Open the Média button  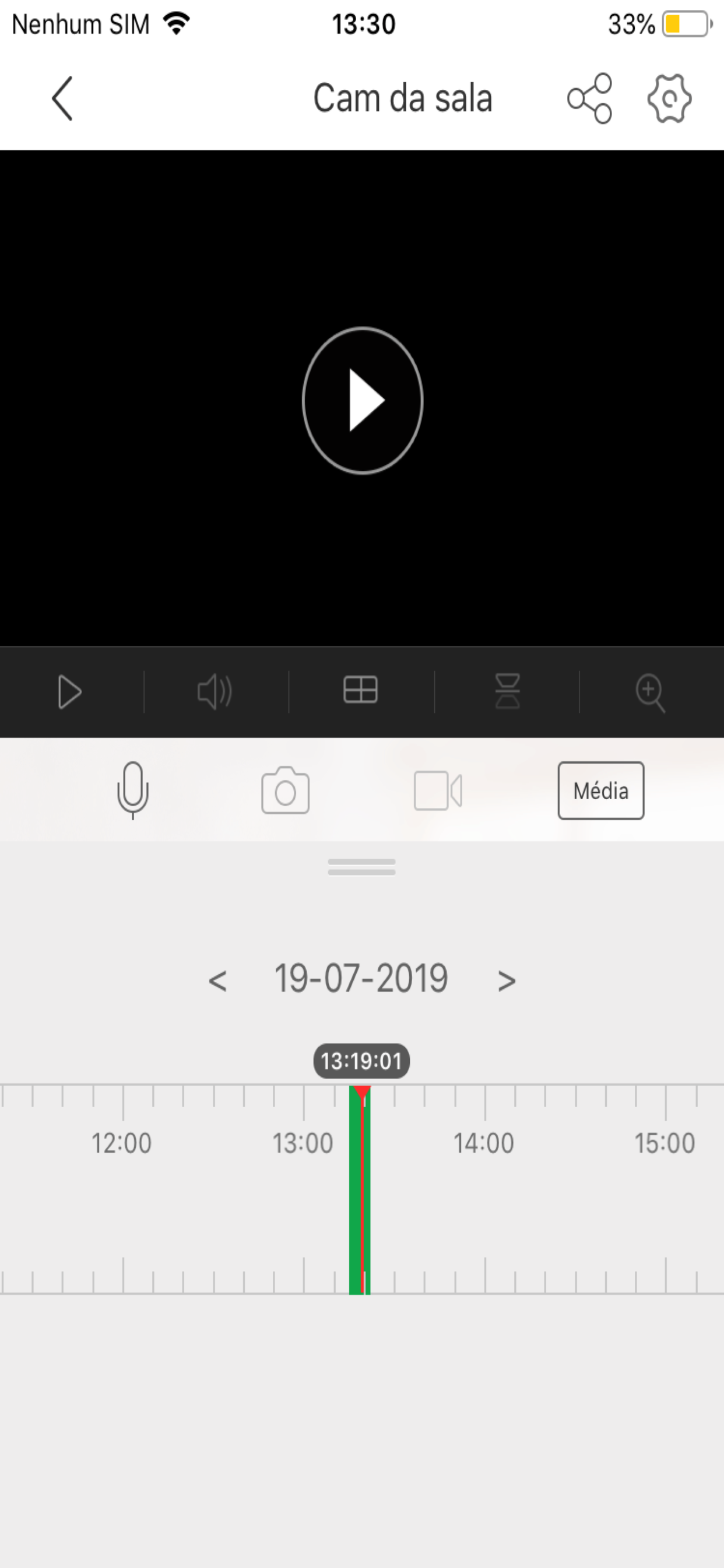(600, 790)
